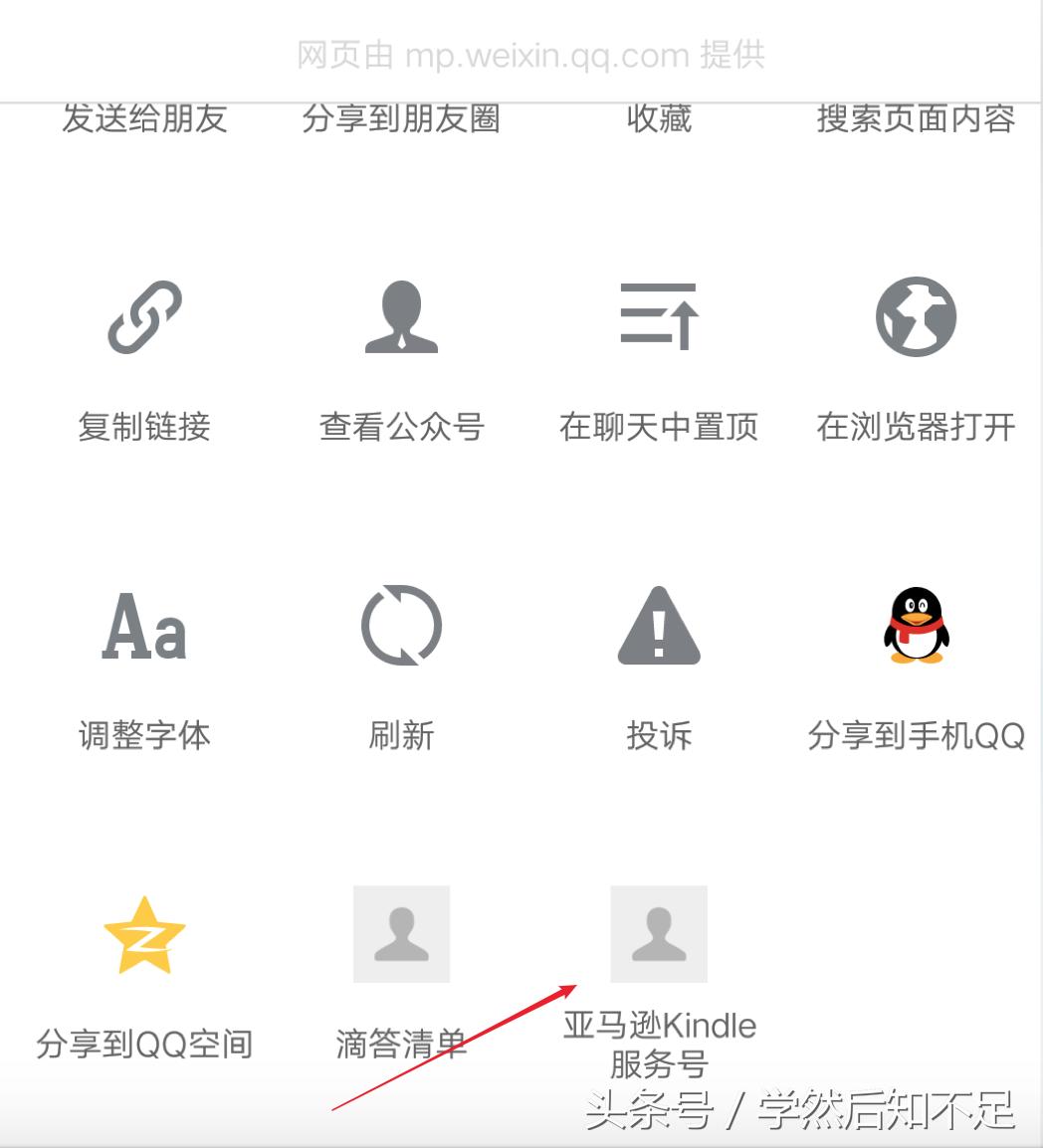Toggle favorite status via 收藏 entry
This screenshot has height=1148, width=1043.
(x=660, y=118)
